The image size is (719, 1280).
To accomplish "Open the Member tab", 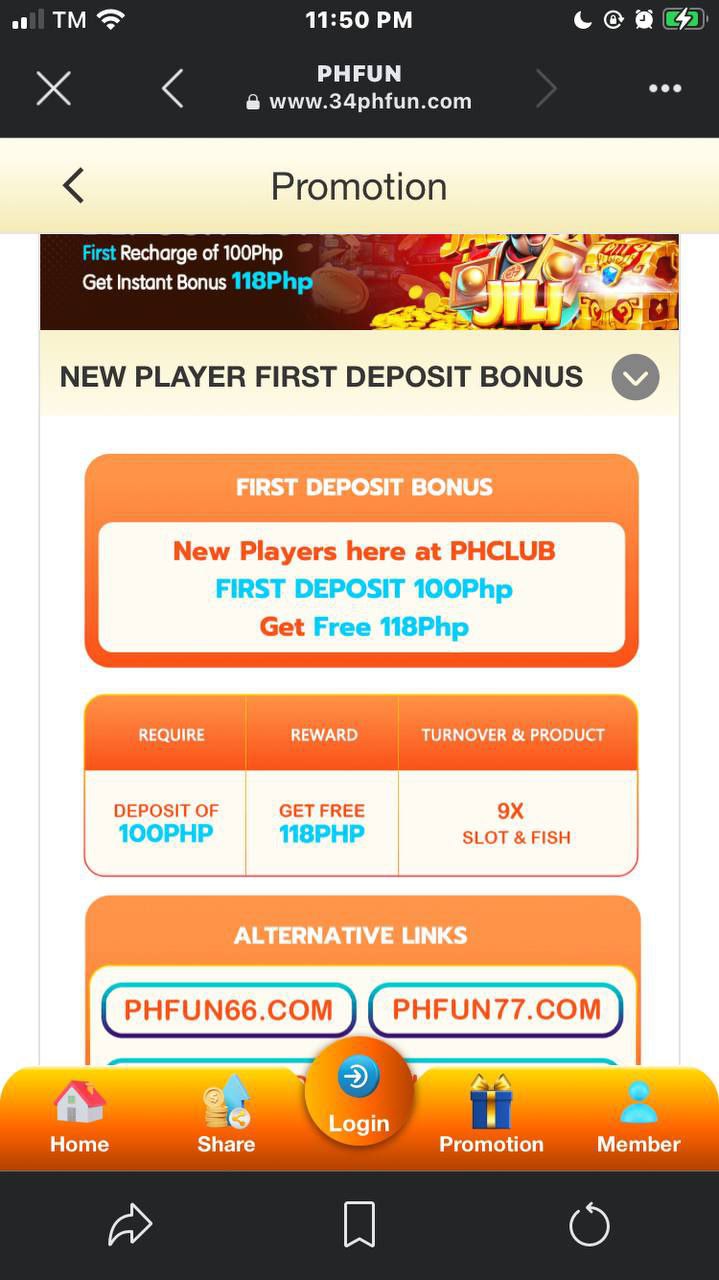I will [638, 1117].
